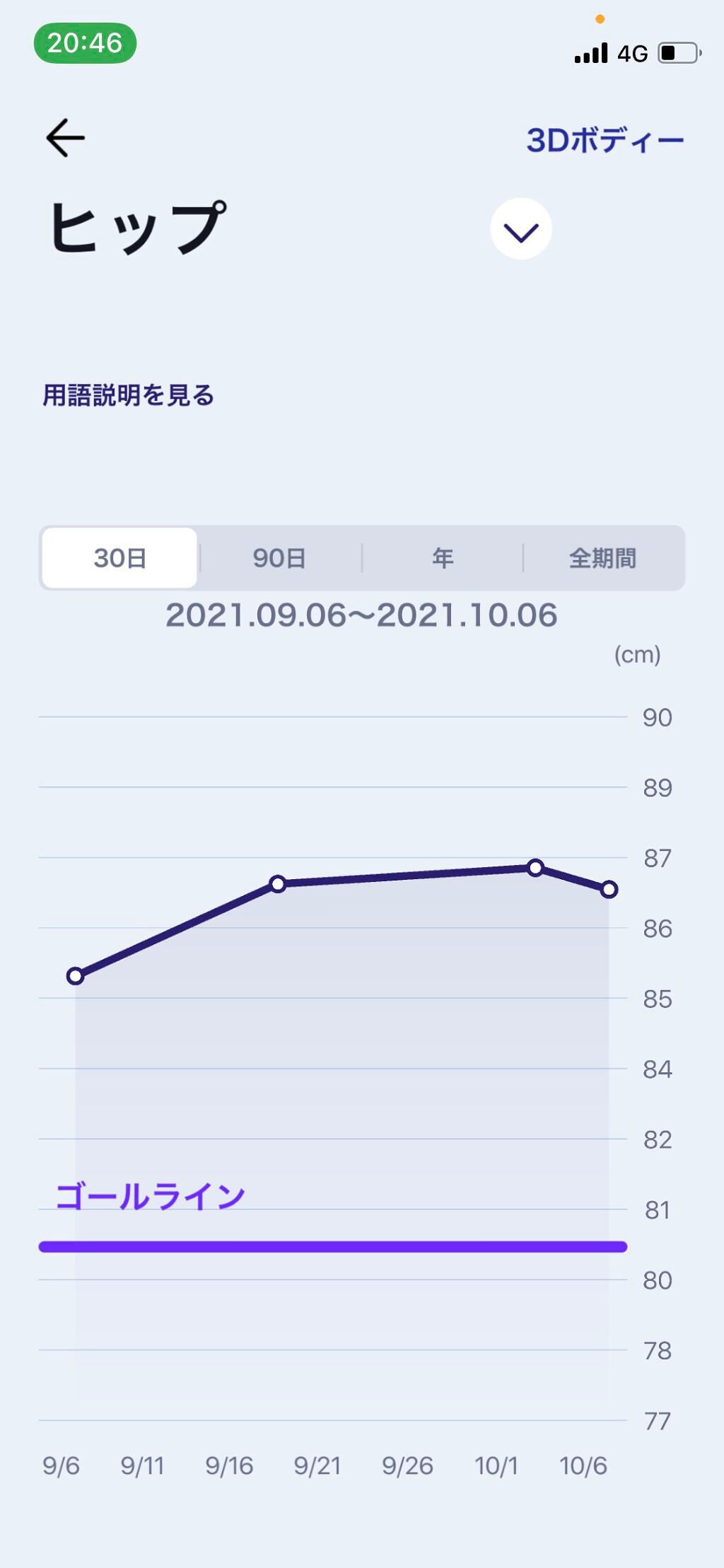Viewport: 724px width, 1568px height.
Task: Go back using the arrow icon
Action: [65, 137]
